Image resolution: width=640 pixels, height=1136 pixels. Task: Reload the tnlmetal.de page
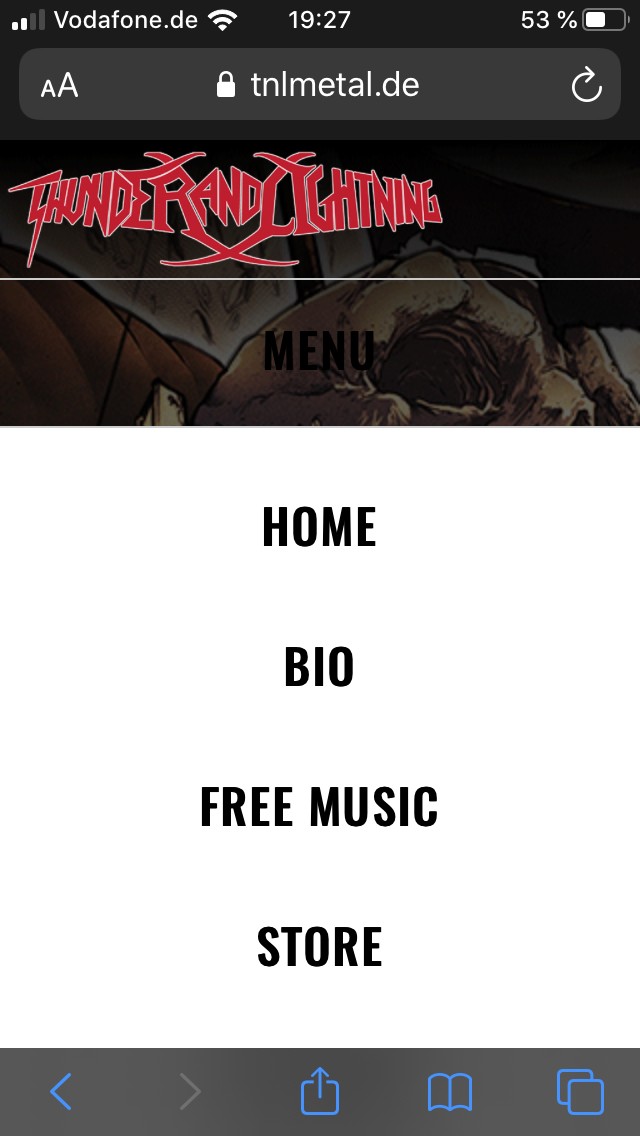point(586,85)
